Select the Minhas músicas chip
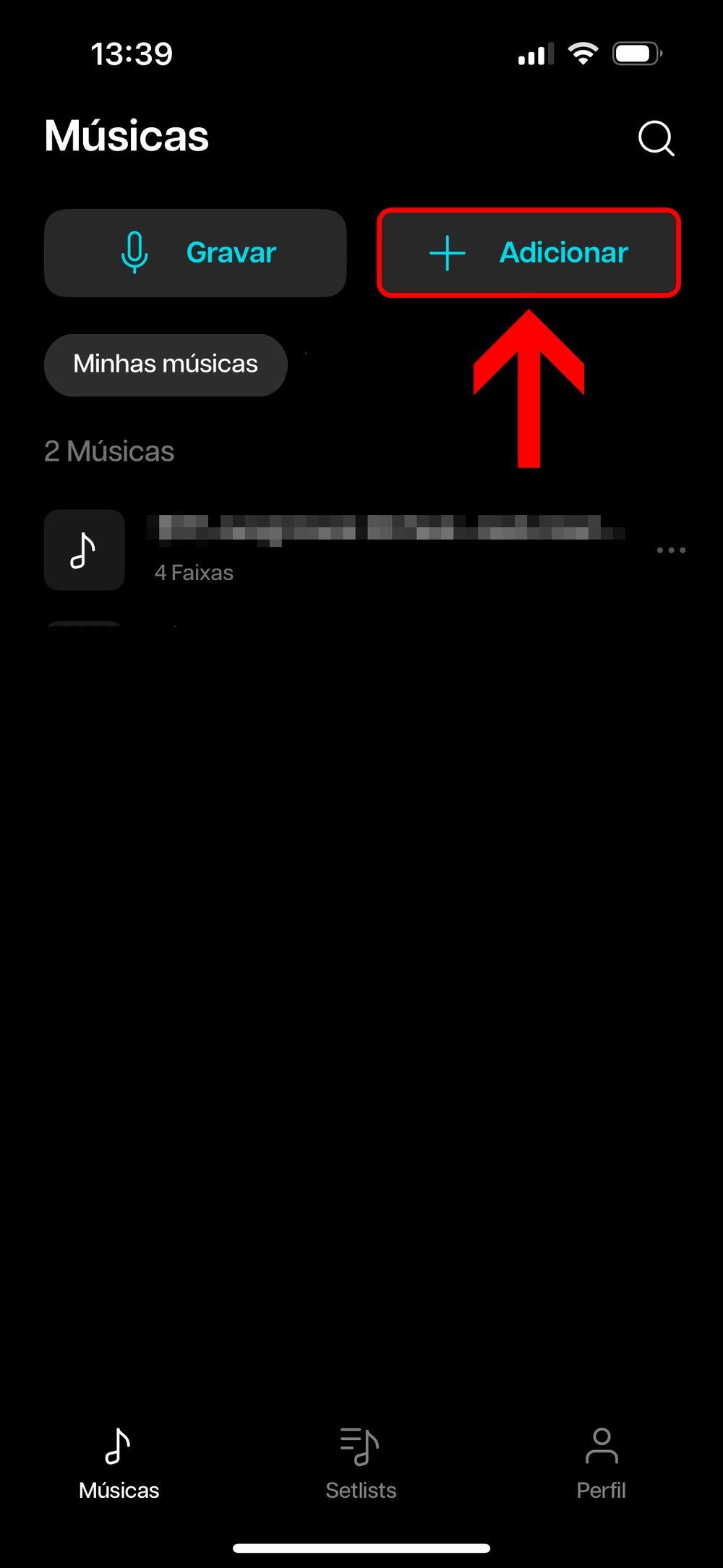723x1568 pixels. 166,365
